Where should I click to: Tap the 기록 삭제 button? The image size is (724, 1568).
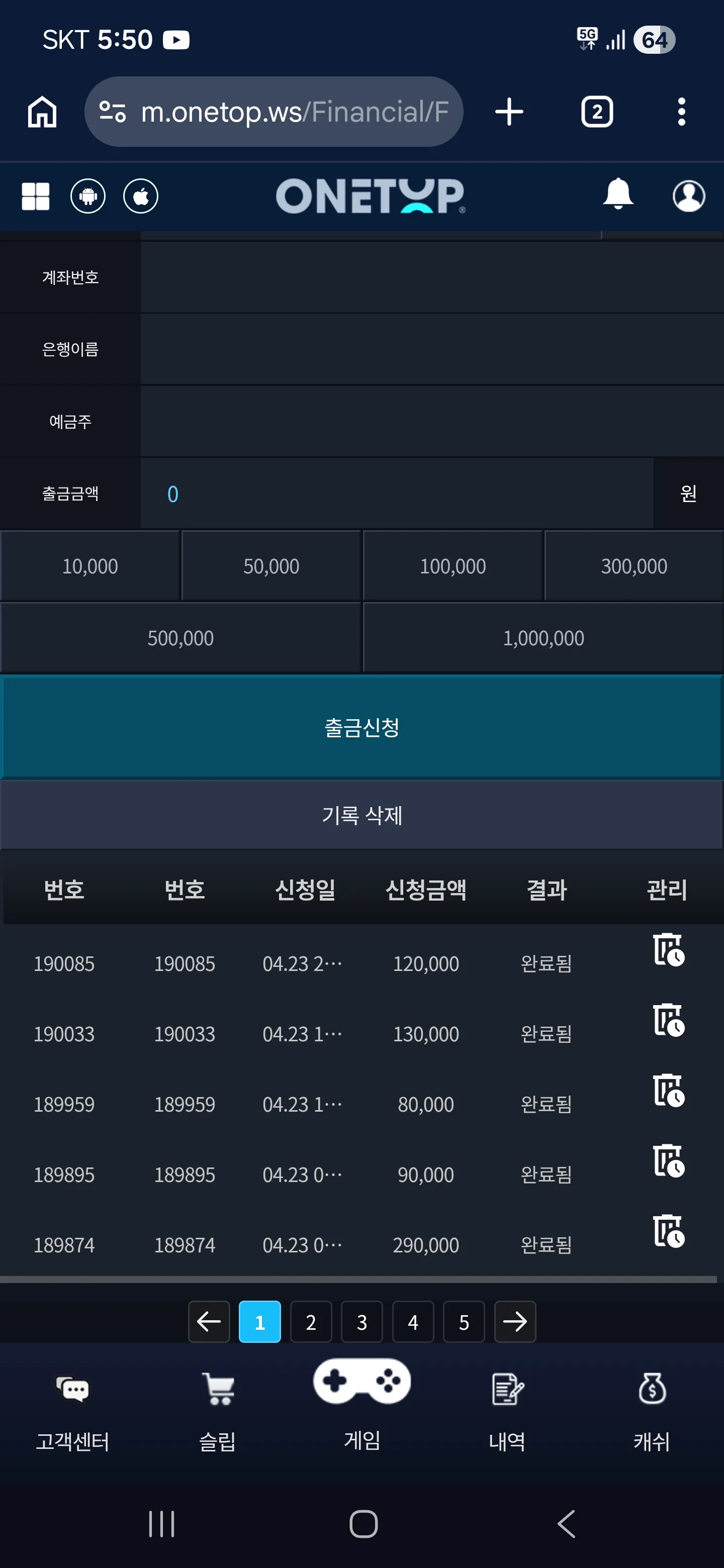(x=361, y=815)
